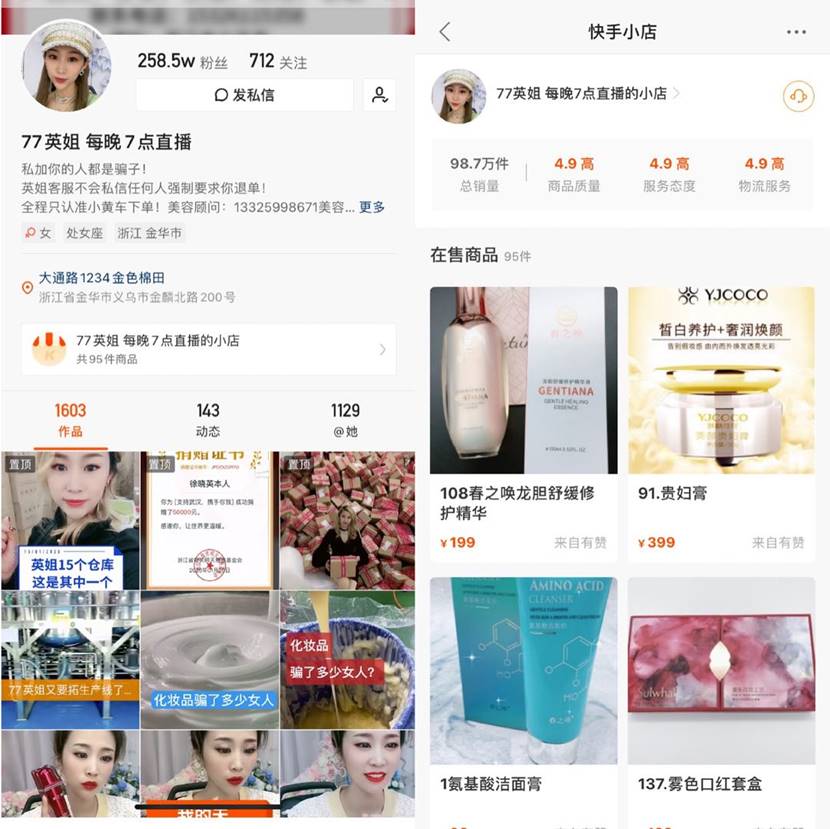Open the overflow menu in 快手小店
The width and height of the screenshot is (830, 829).
[x=796, y=32]
